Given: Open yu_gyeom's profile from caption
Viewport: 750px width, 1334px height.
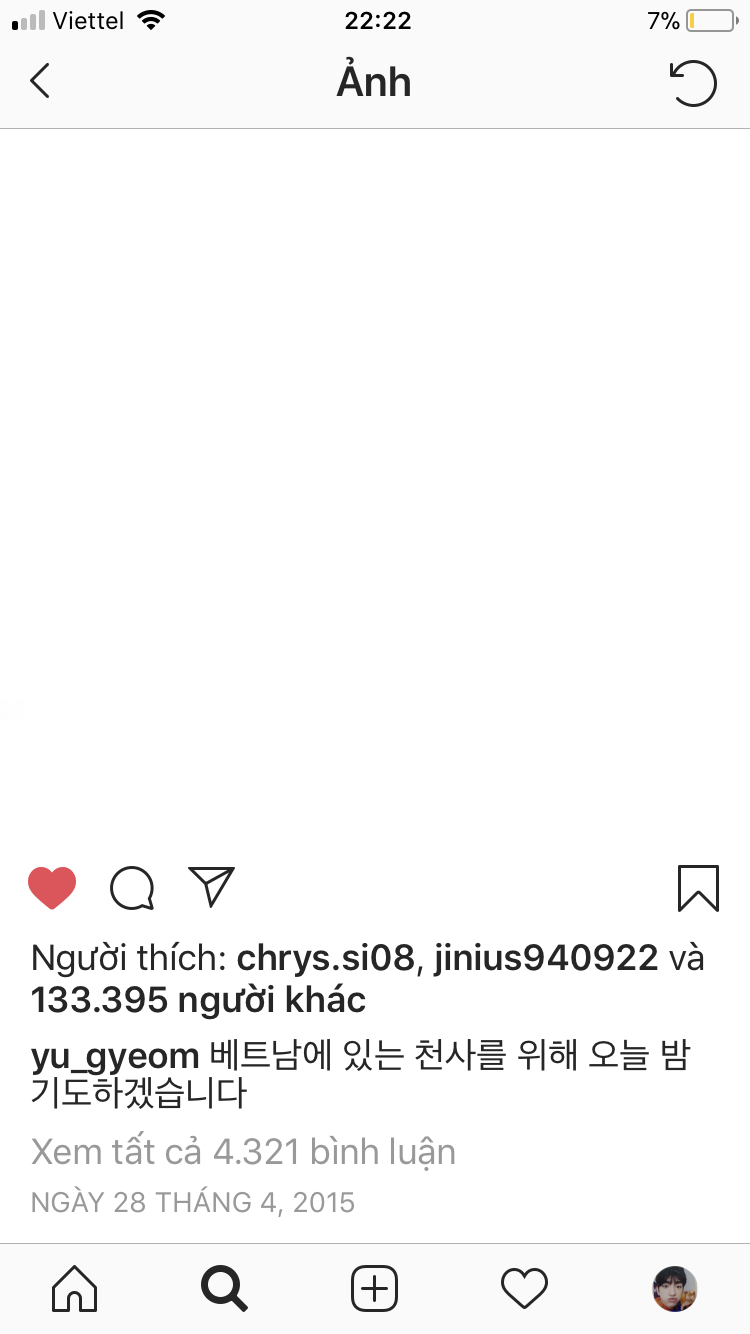Looking at the screenshot, I should click(x=117, y=1057).
